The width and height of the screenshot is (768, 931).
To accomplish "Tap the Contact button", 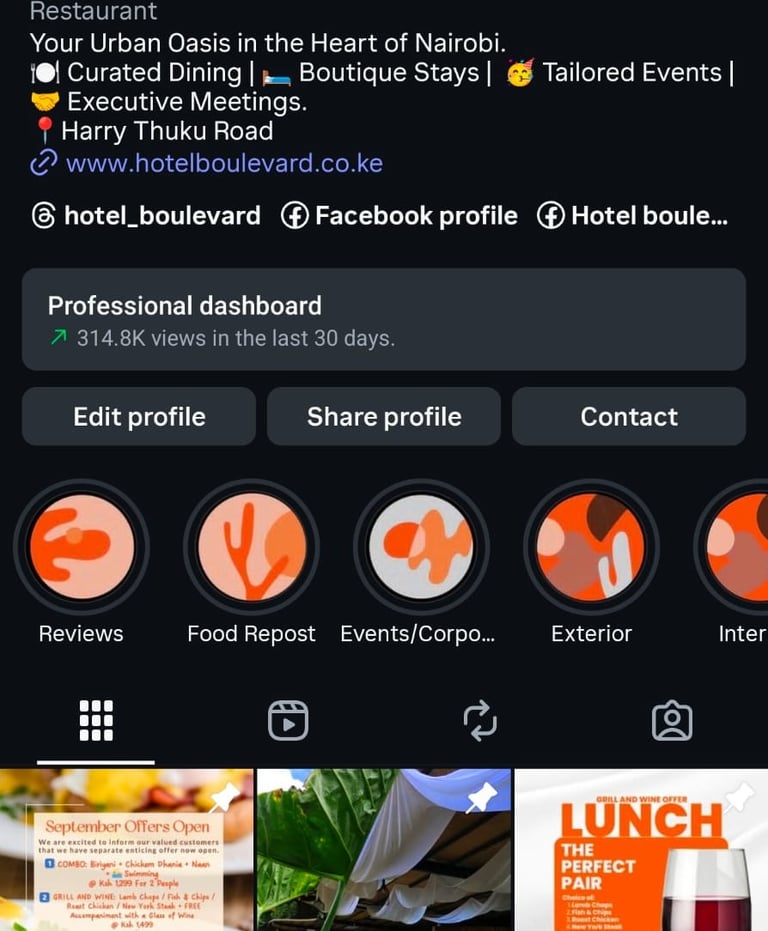I will [629, 417].
